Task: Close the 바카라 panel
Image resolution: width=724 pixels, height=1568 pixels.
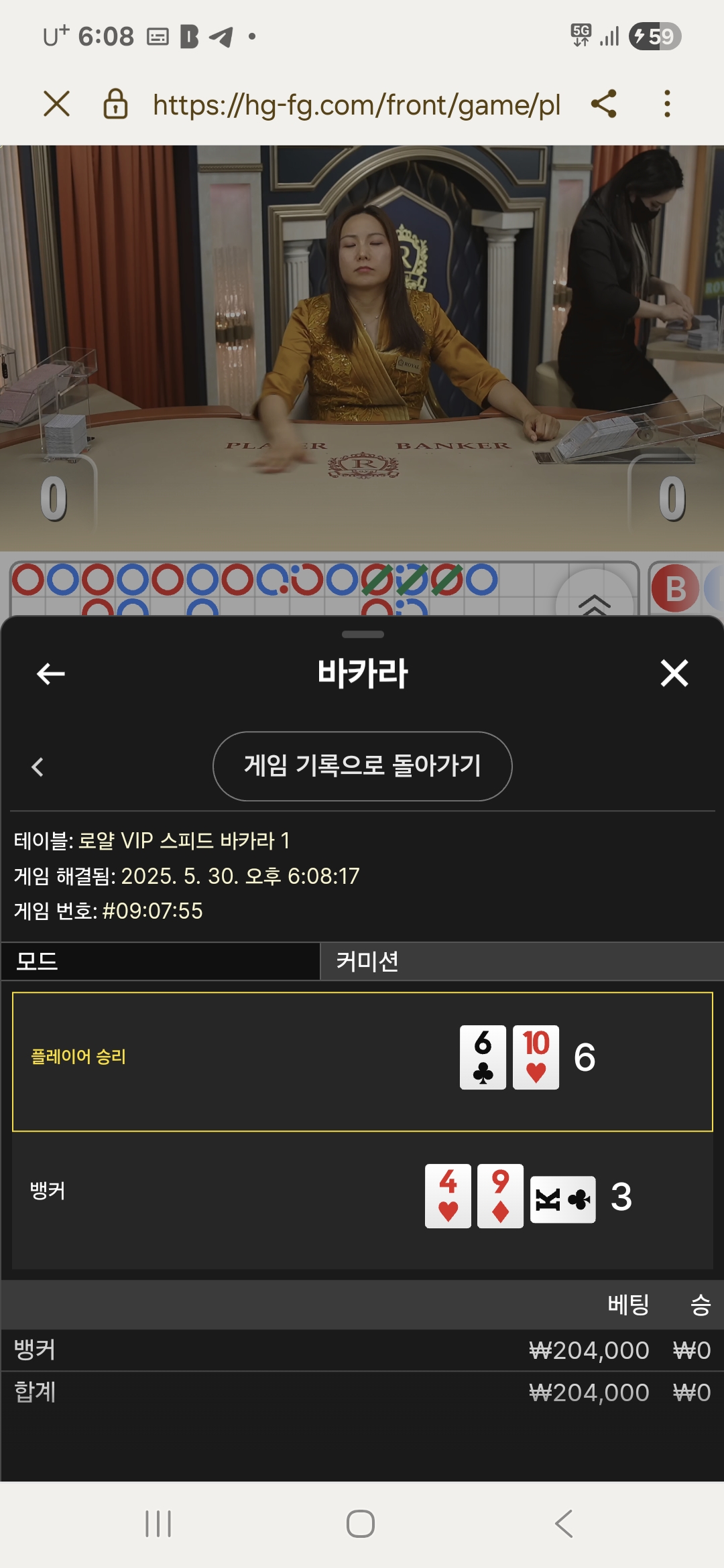Action: (x=674, y=673)
